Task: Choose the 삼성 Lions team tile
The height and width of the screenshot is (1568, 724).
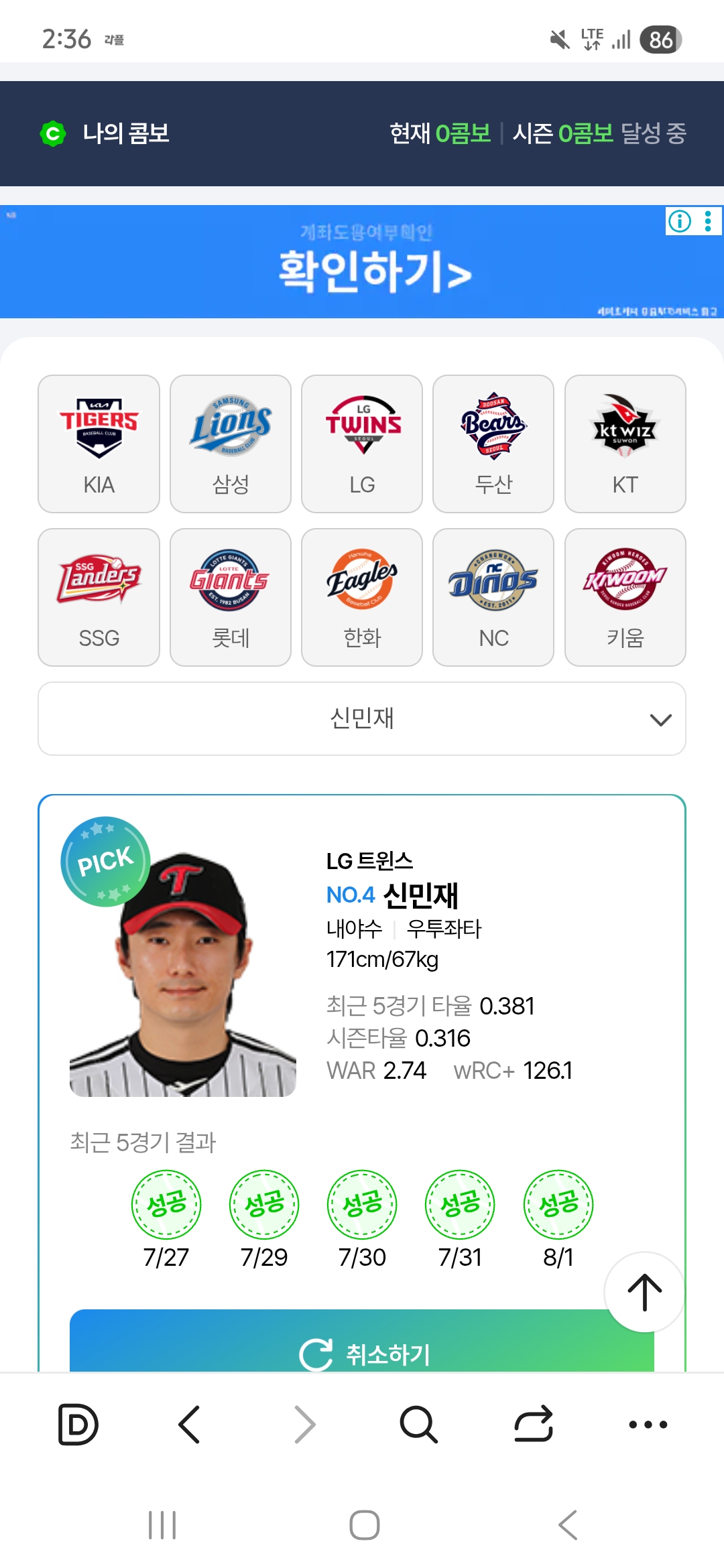Action: coord(230,444)
